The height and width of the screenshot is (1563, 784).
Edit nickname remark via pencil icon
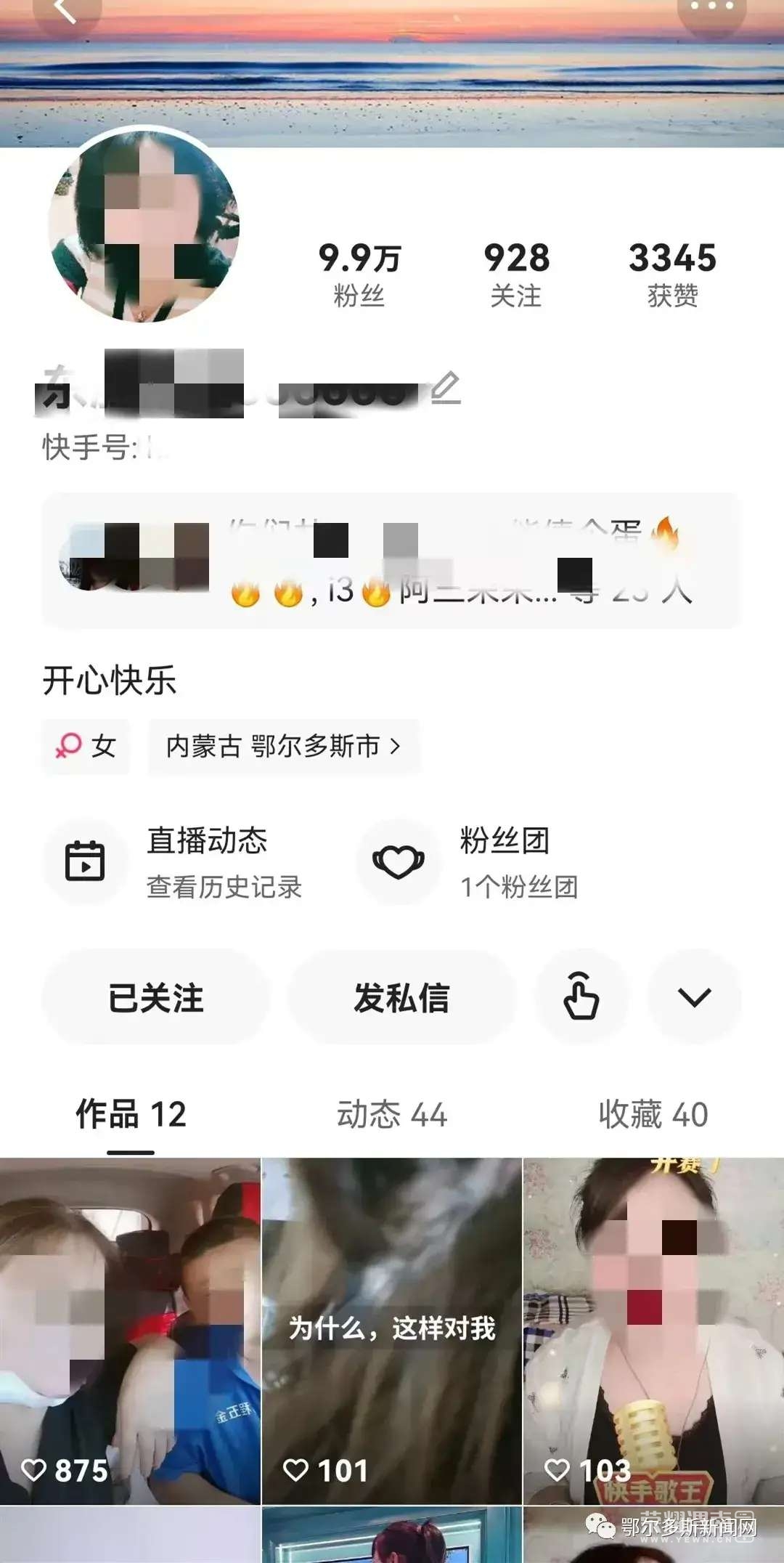click(x=446, y=387)
